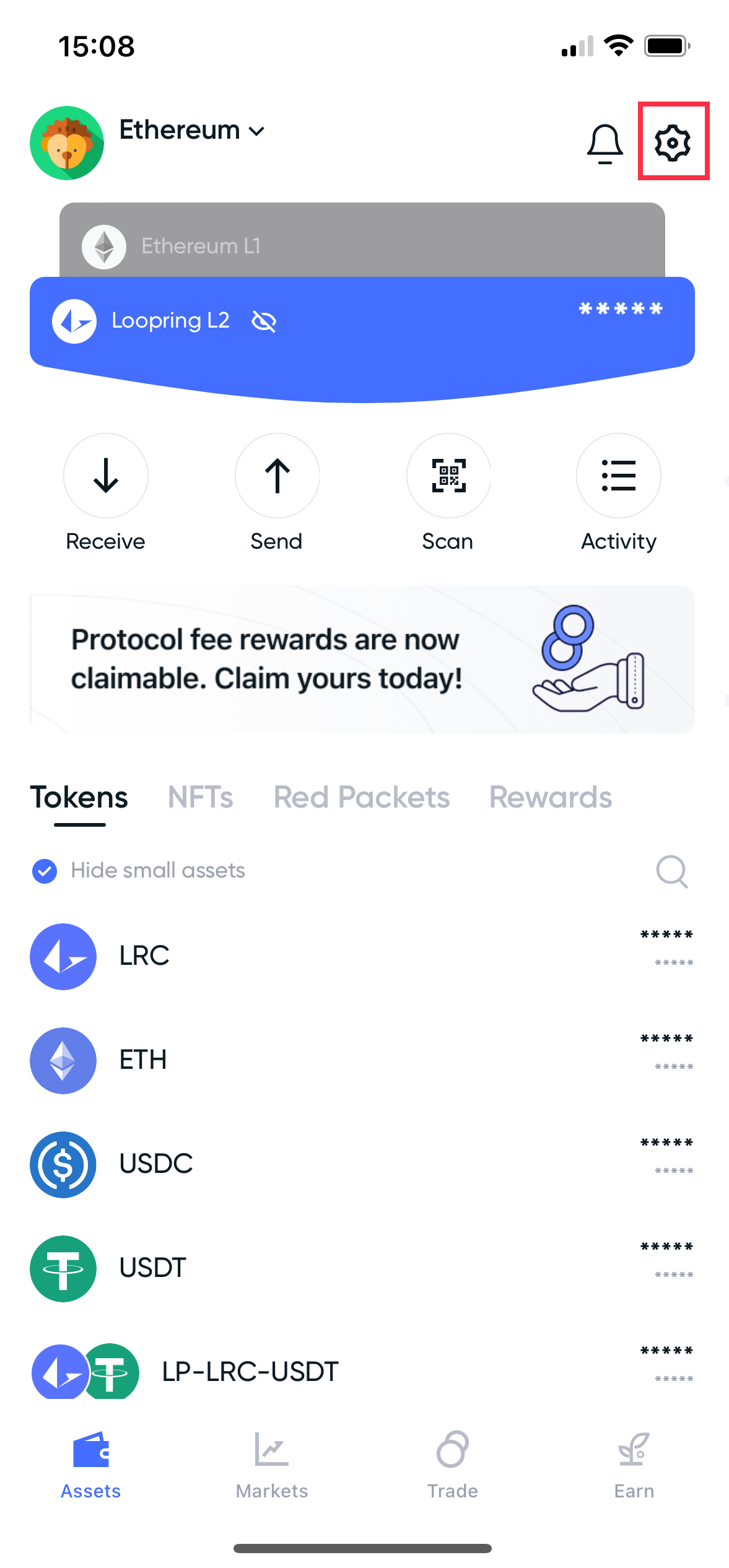Open the USDC token row

pos(362,1164)
